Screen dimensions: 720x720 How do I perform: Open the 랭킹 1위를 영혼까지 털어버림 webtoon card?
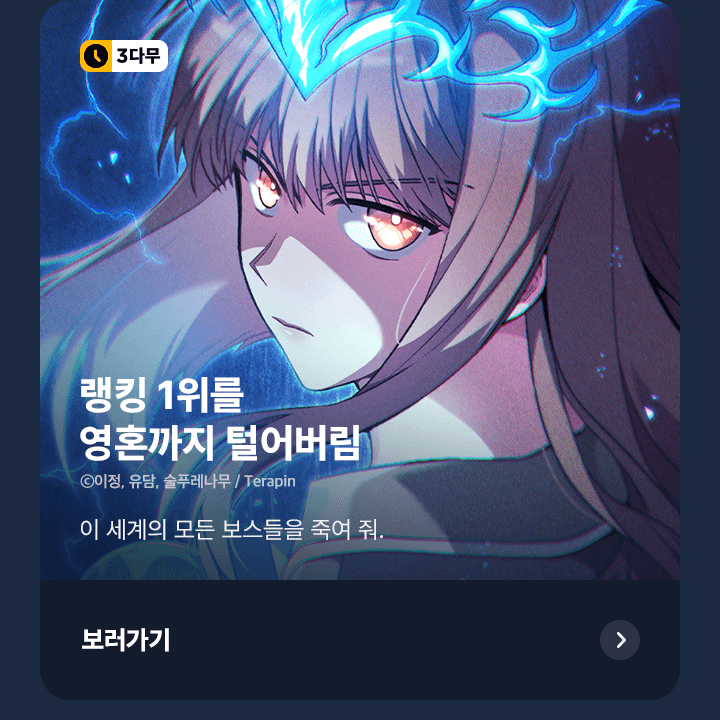coord(360,300)
